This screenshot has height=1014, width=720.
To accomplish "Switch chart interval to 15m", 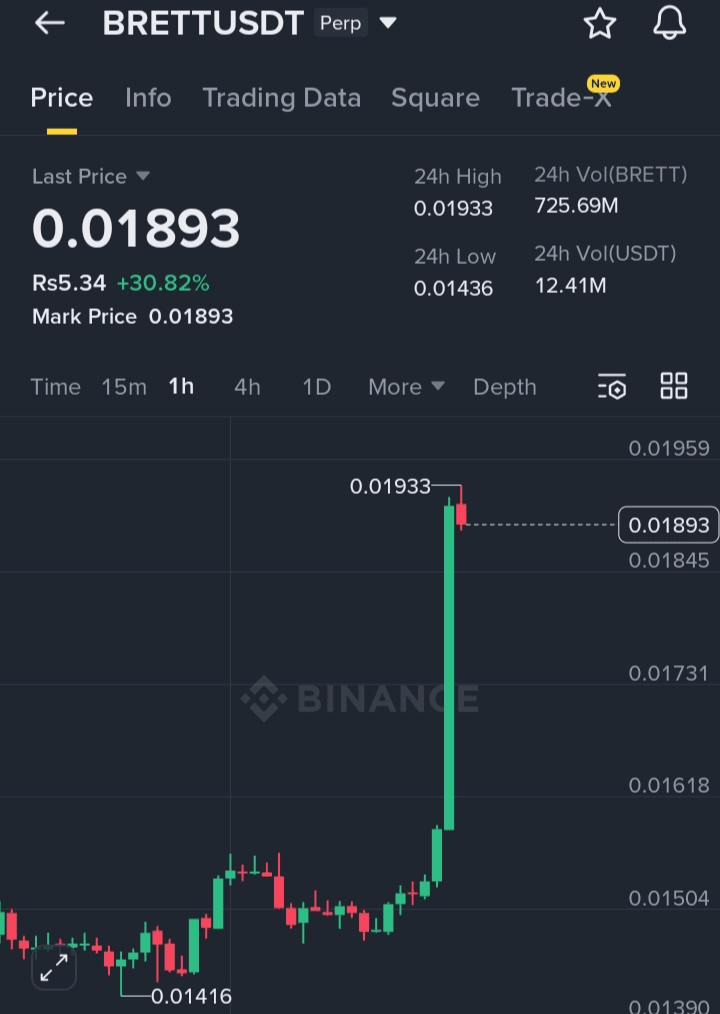I will 124,387.
